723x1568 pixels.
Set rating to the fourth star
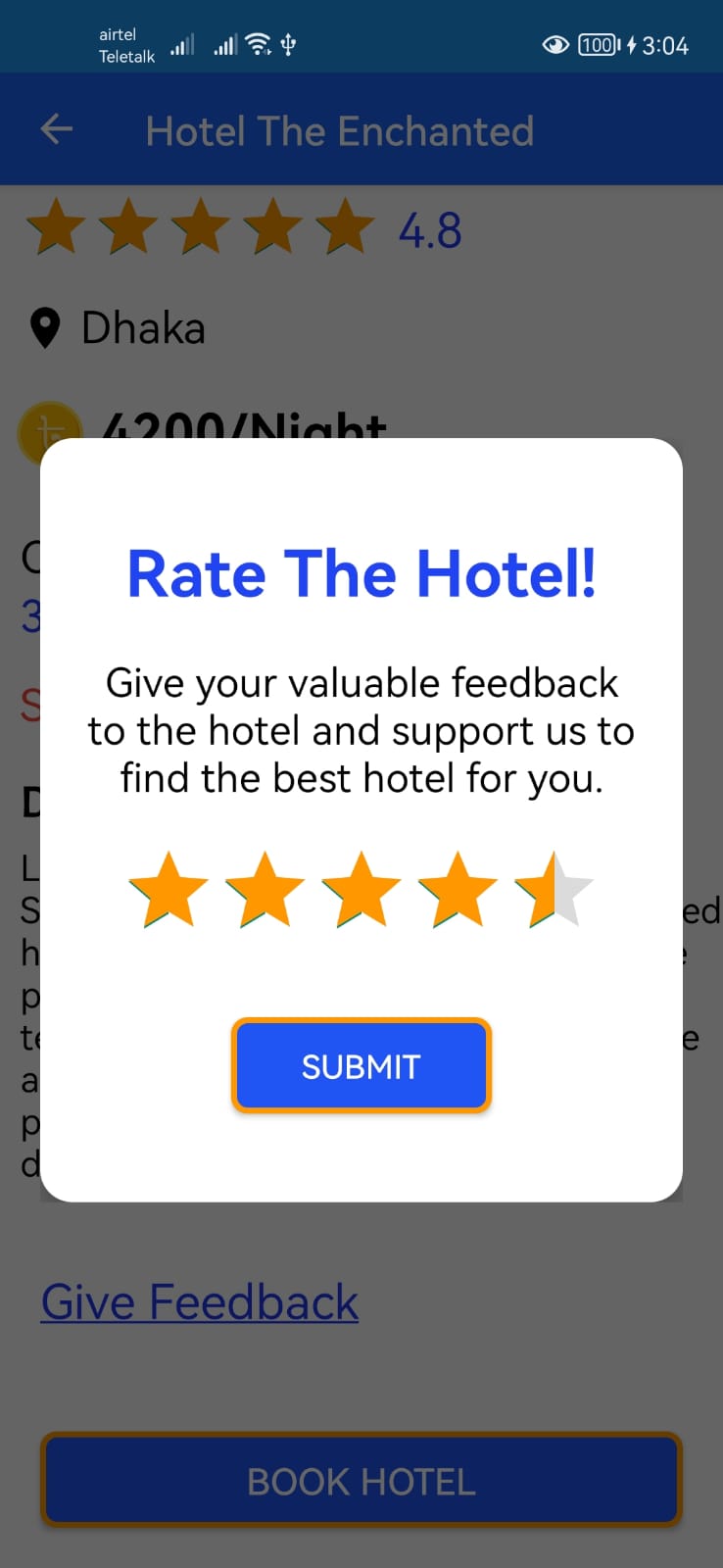pos(458,890)
